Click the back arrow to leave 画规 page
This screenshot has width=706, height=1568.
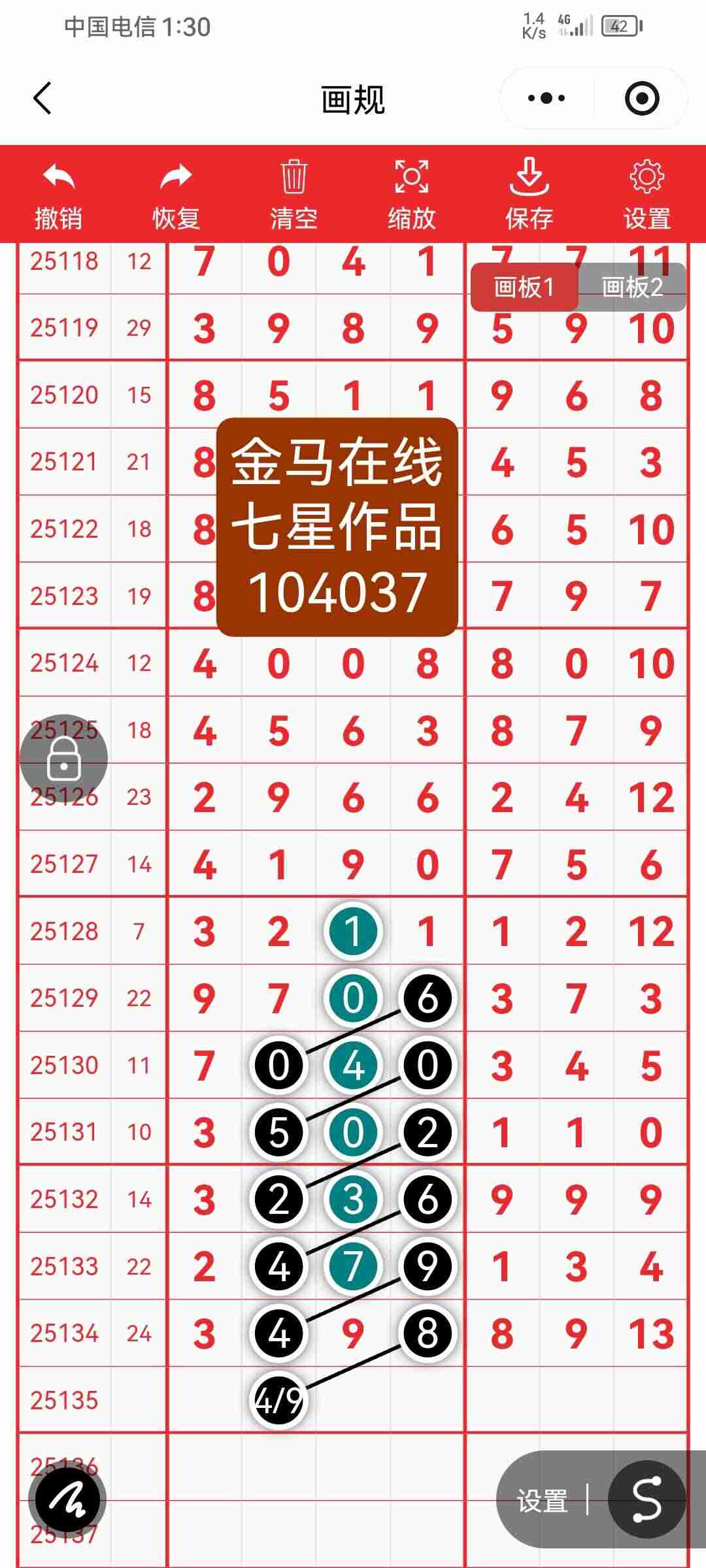pyautogui.click(x=41, y=98)
